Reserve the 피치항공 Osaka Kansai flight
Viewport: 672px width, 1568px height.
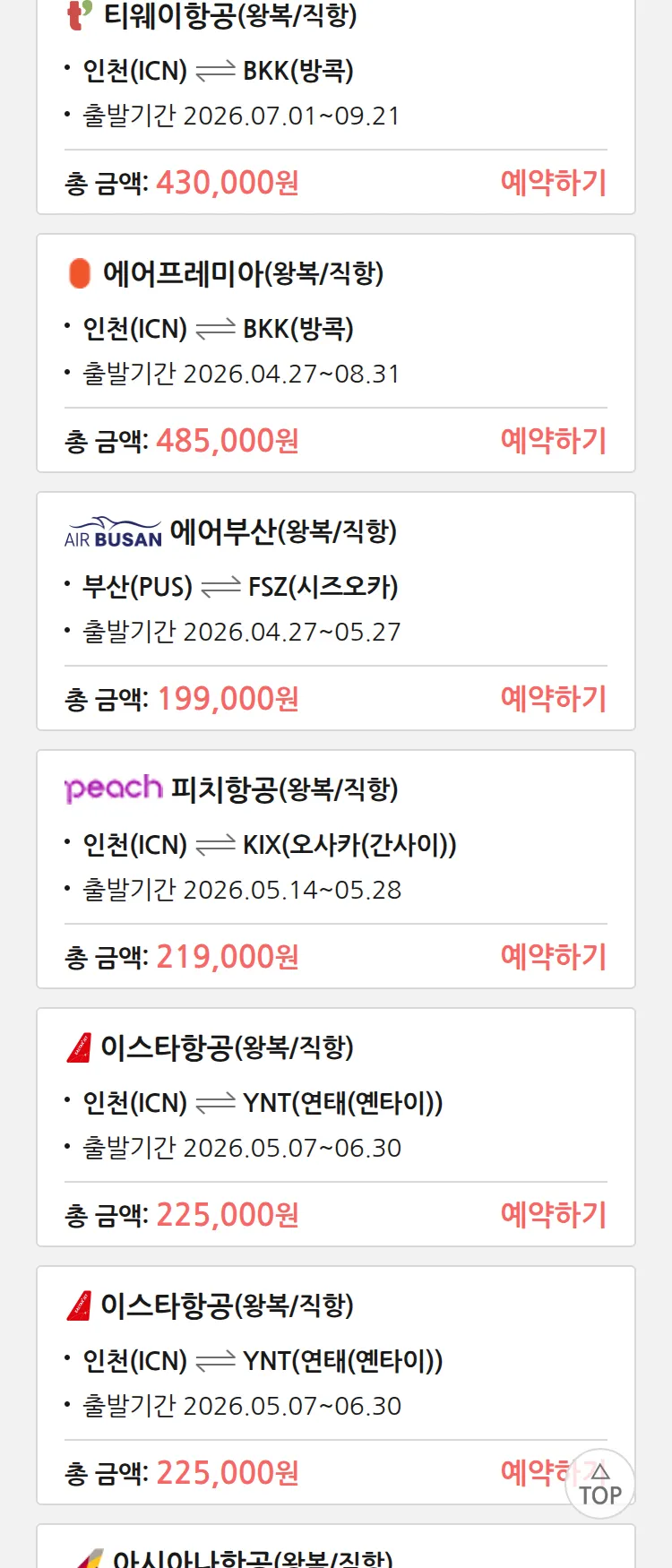(x=553, y=957)
